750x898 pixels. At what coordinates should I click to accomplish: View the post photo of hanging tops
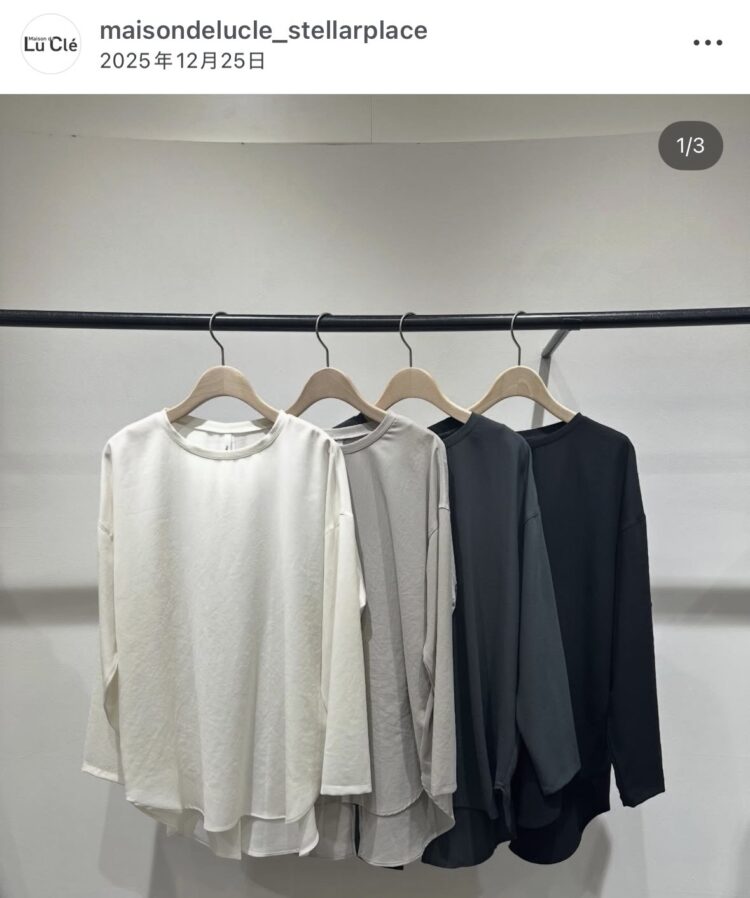[x=375, y=520]
